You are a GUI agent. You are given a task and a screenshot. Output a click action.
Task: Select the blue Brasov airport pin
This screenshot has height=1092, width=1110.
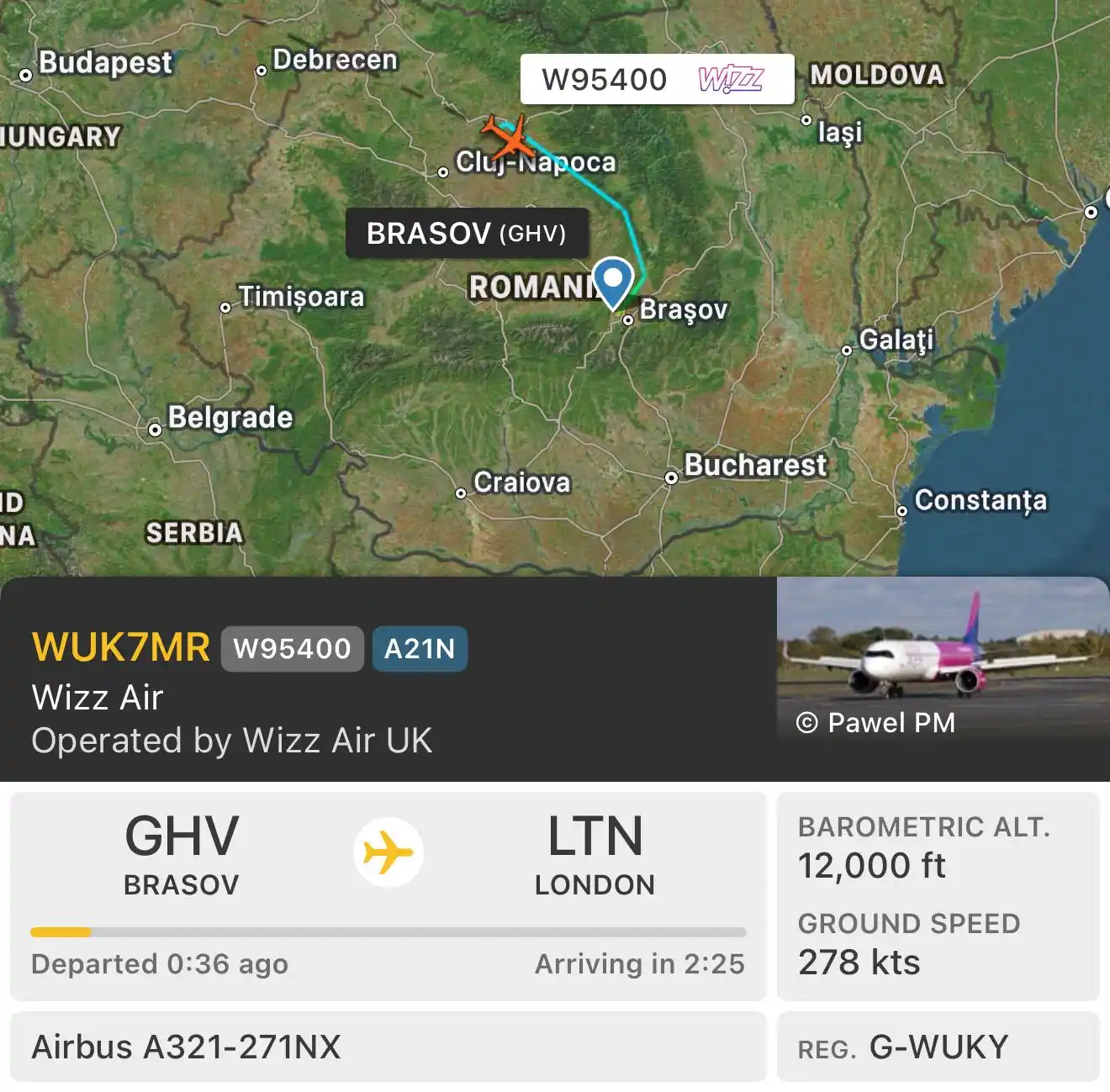(613, 281)
